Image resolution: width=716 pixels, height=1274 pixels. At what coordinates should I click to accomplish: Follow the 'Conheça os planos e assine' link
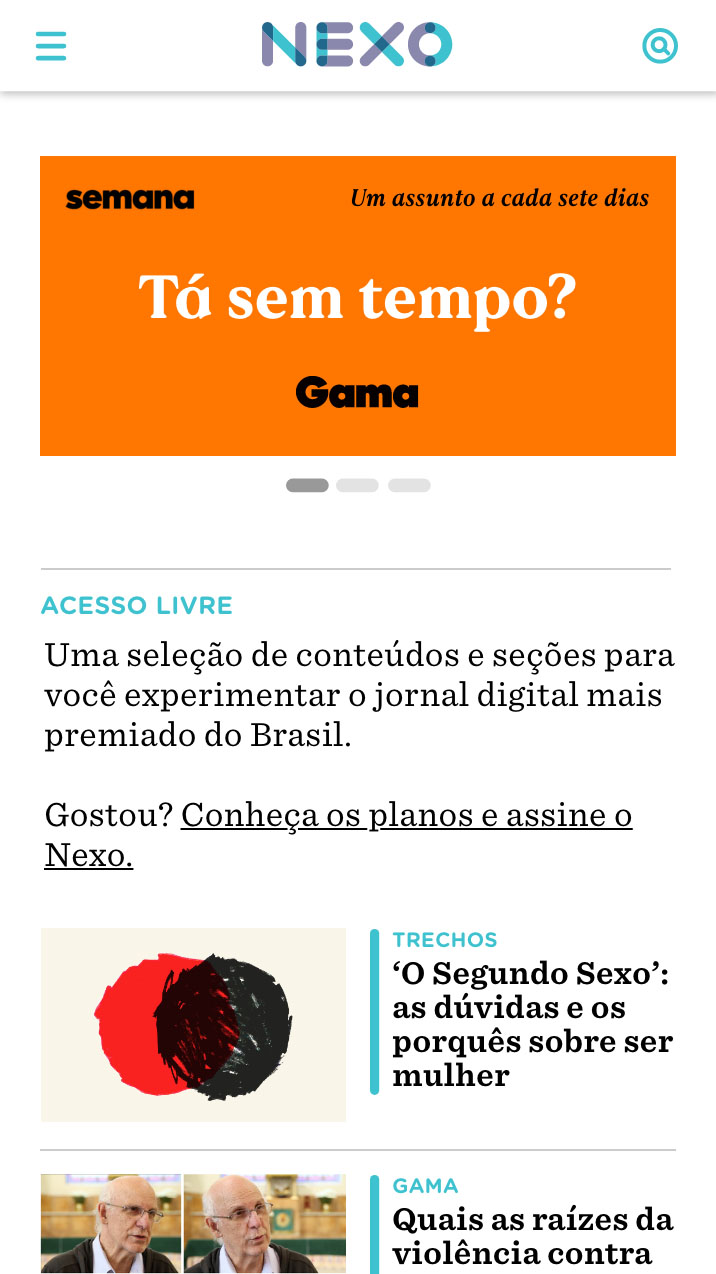[x=338, y=835]
